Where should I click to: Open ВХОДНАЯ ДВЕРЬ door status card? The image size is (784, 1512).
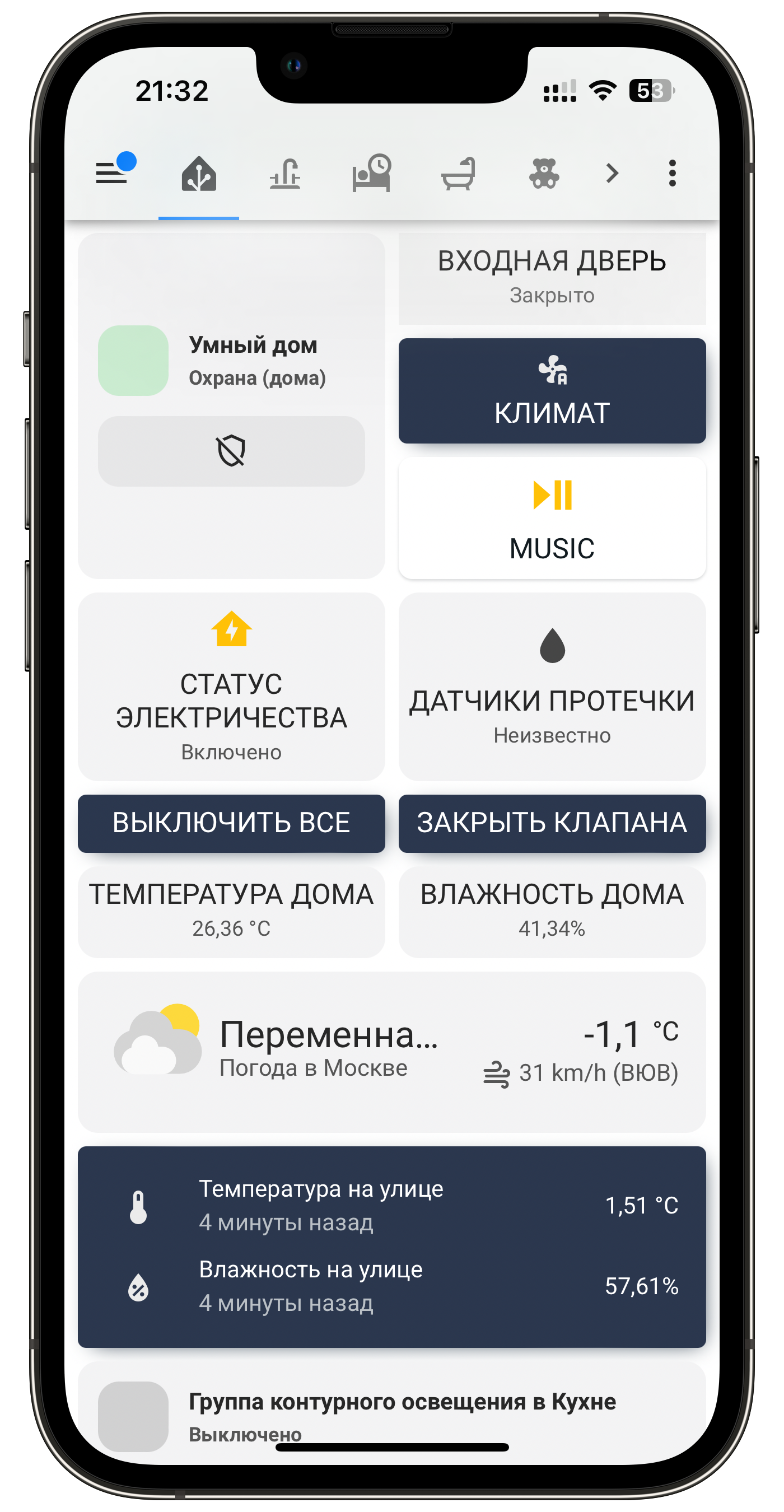pos(552,277)
